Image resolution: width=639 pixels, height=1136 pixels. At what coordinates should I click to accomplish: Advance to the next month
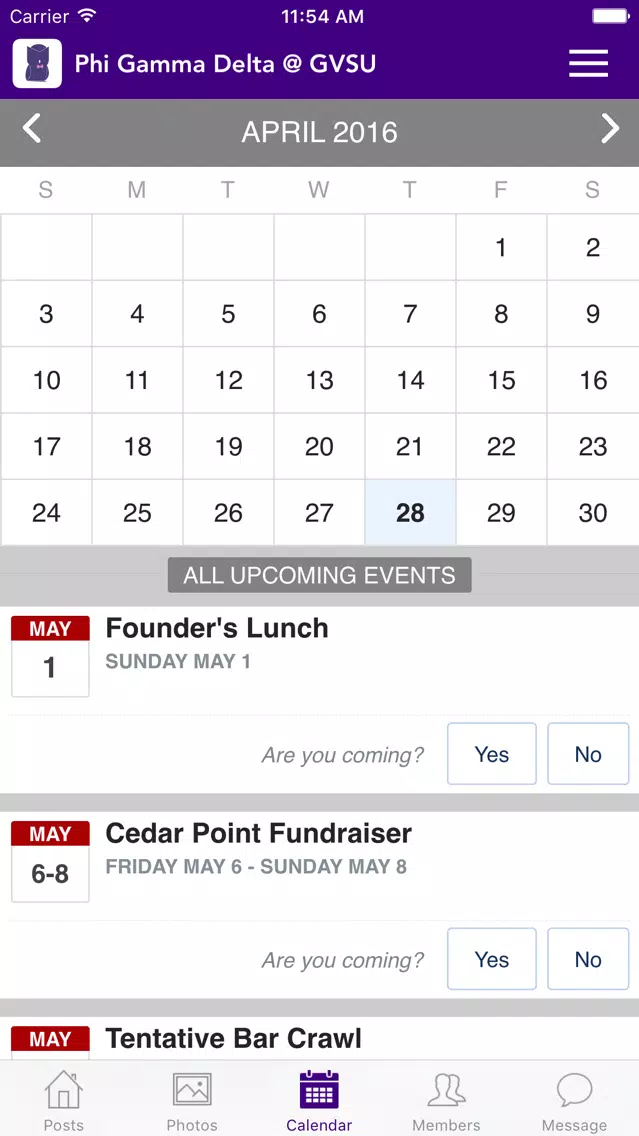click(x=611, y=130)
